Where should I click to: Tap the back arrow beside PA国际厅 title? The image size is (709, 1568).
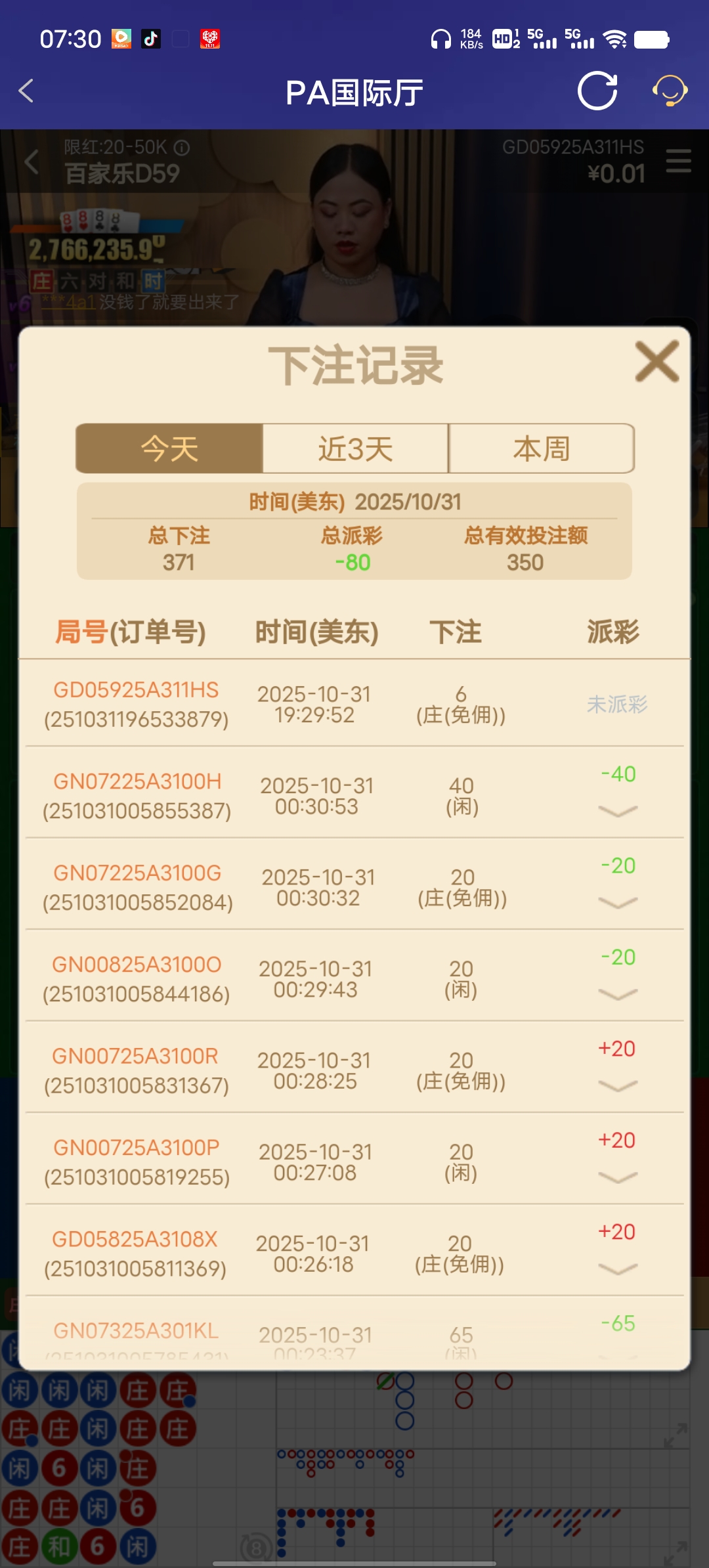tap(26, 91)
